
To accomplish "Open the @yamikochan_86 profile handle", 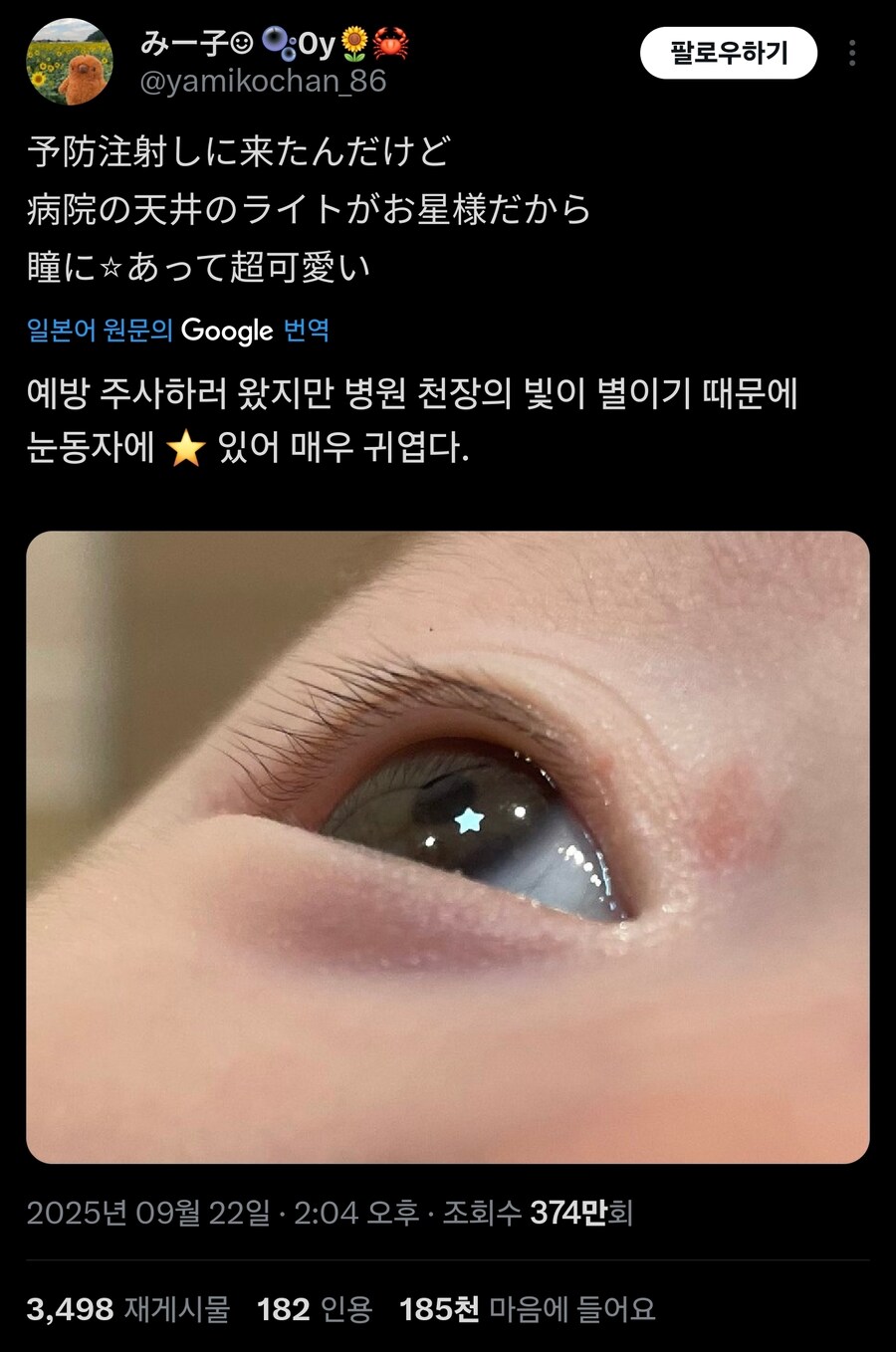I will [263, 81].
